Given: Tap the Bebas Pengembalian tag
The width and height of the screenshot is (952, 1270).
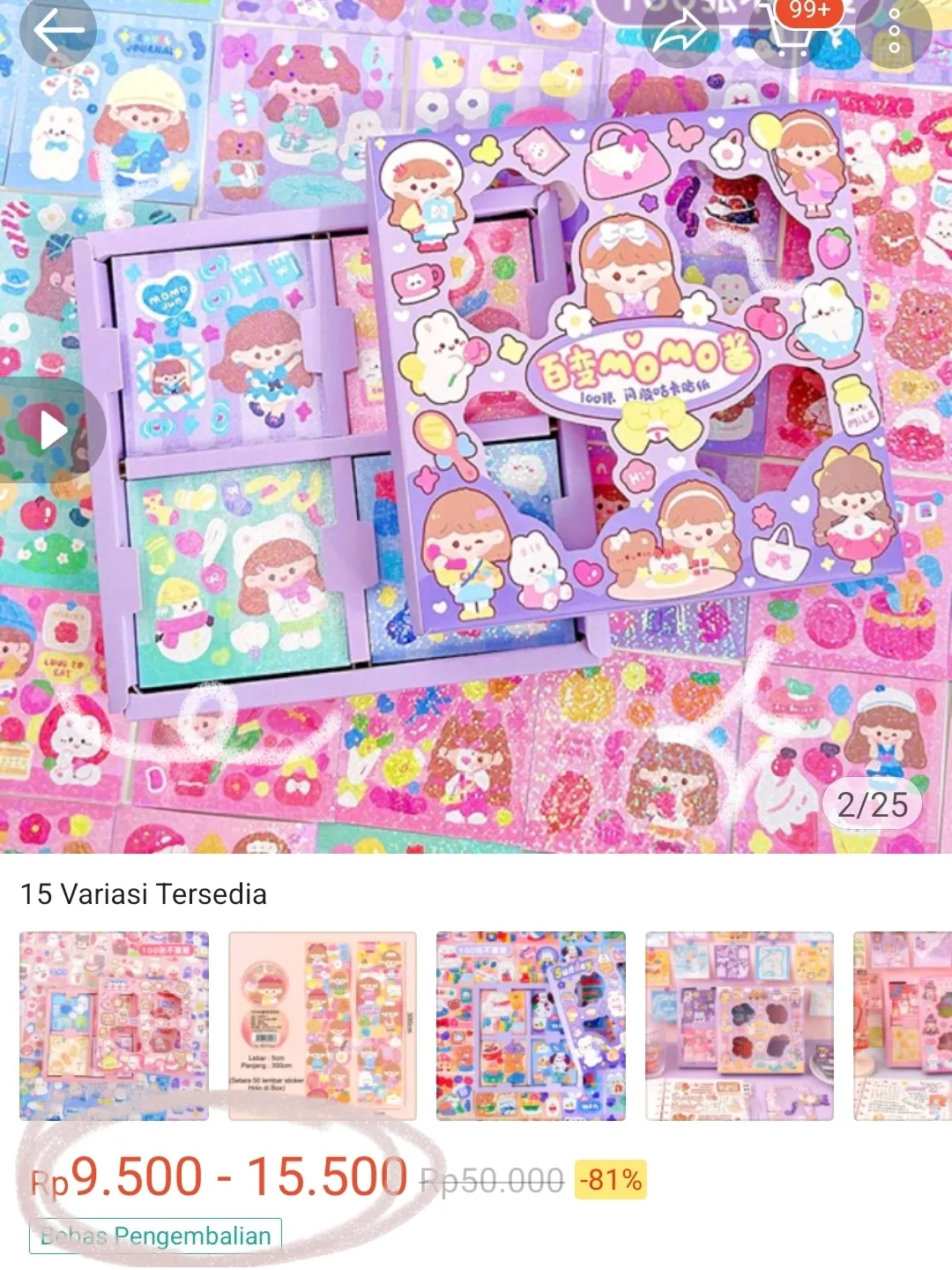Looking at the screenshot, I should (156, 1236).
